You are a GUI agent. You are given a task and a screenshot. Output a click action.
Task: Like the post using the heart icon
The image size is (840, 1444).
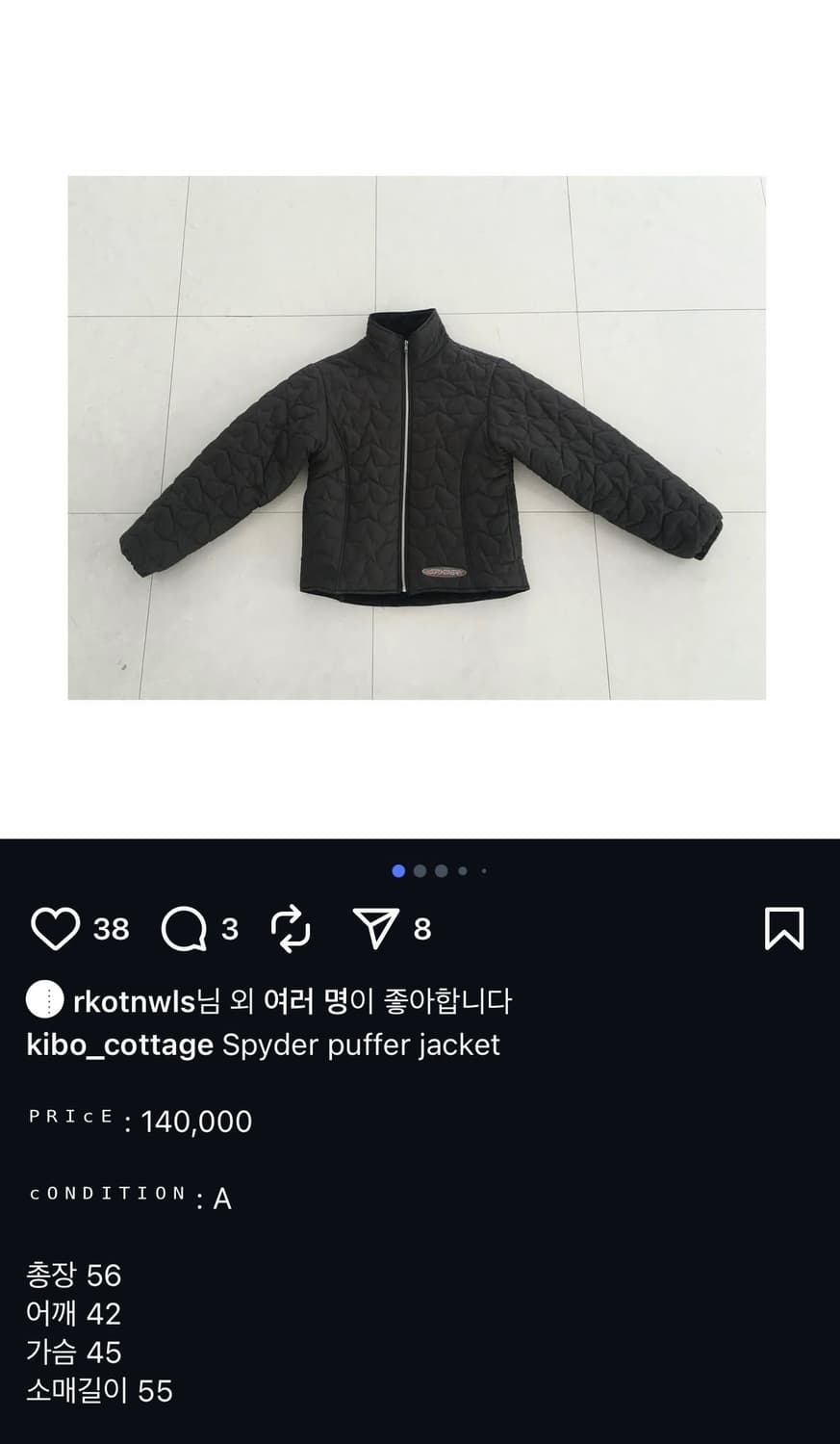(58, 928)
